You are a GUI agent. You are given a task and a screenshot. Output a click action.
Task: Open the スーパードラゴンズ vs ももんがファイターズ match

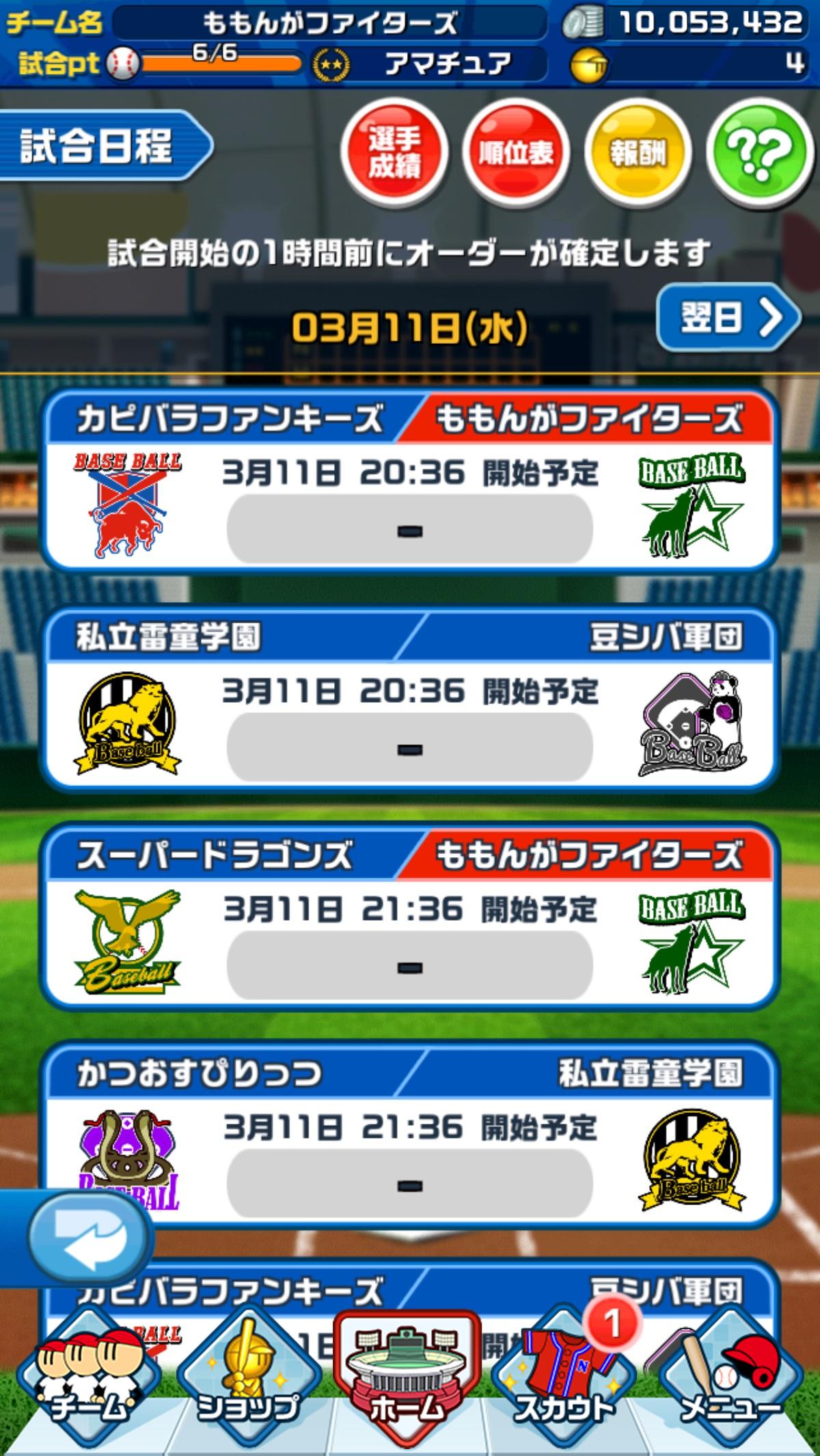409,917
